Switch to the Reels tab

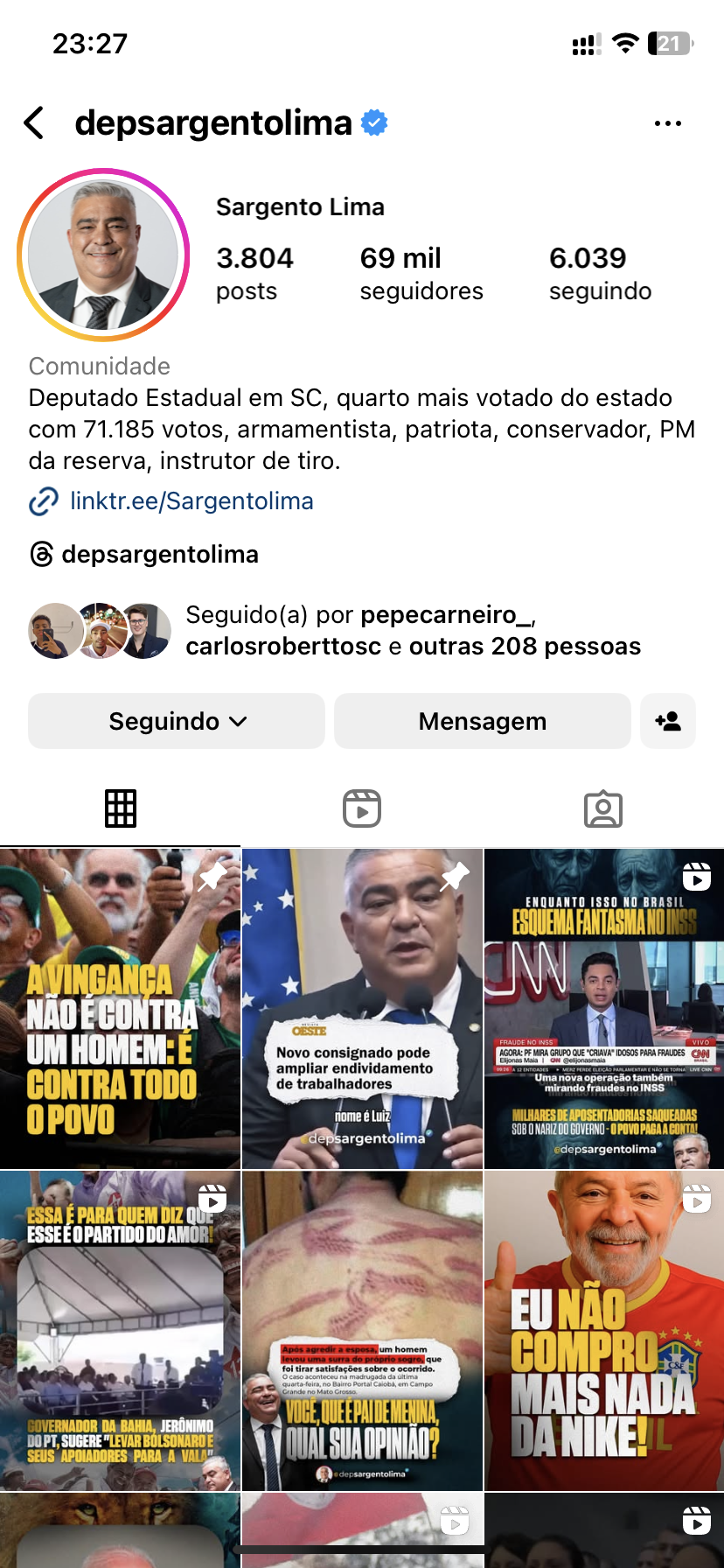coord(362,808)
